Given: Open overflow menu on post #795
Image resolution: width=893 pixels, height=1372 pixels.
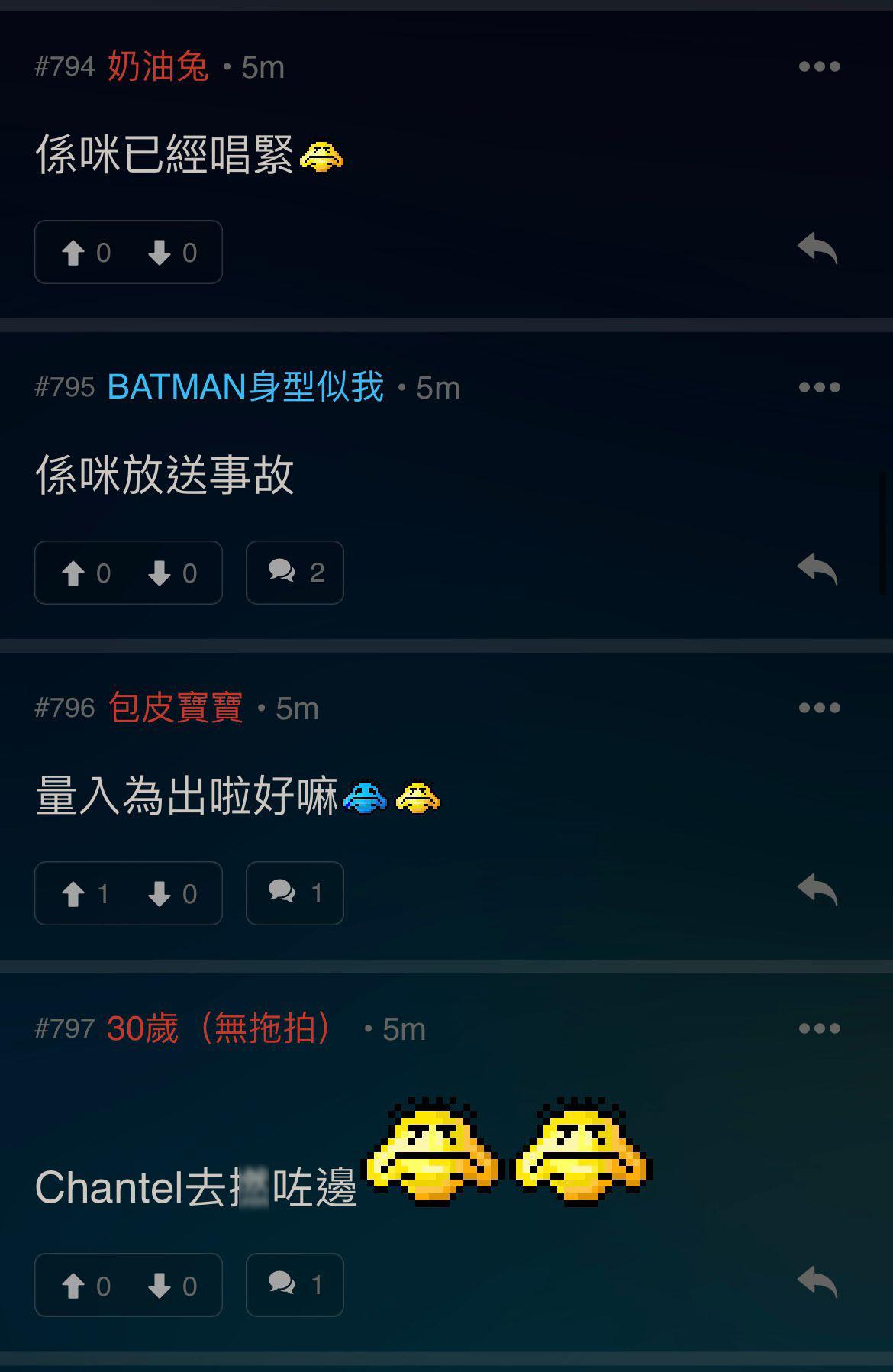Looking at the screenshot, I should 819,388.
